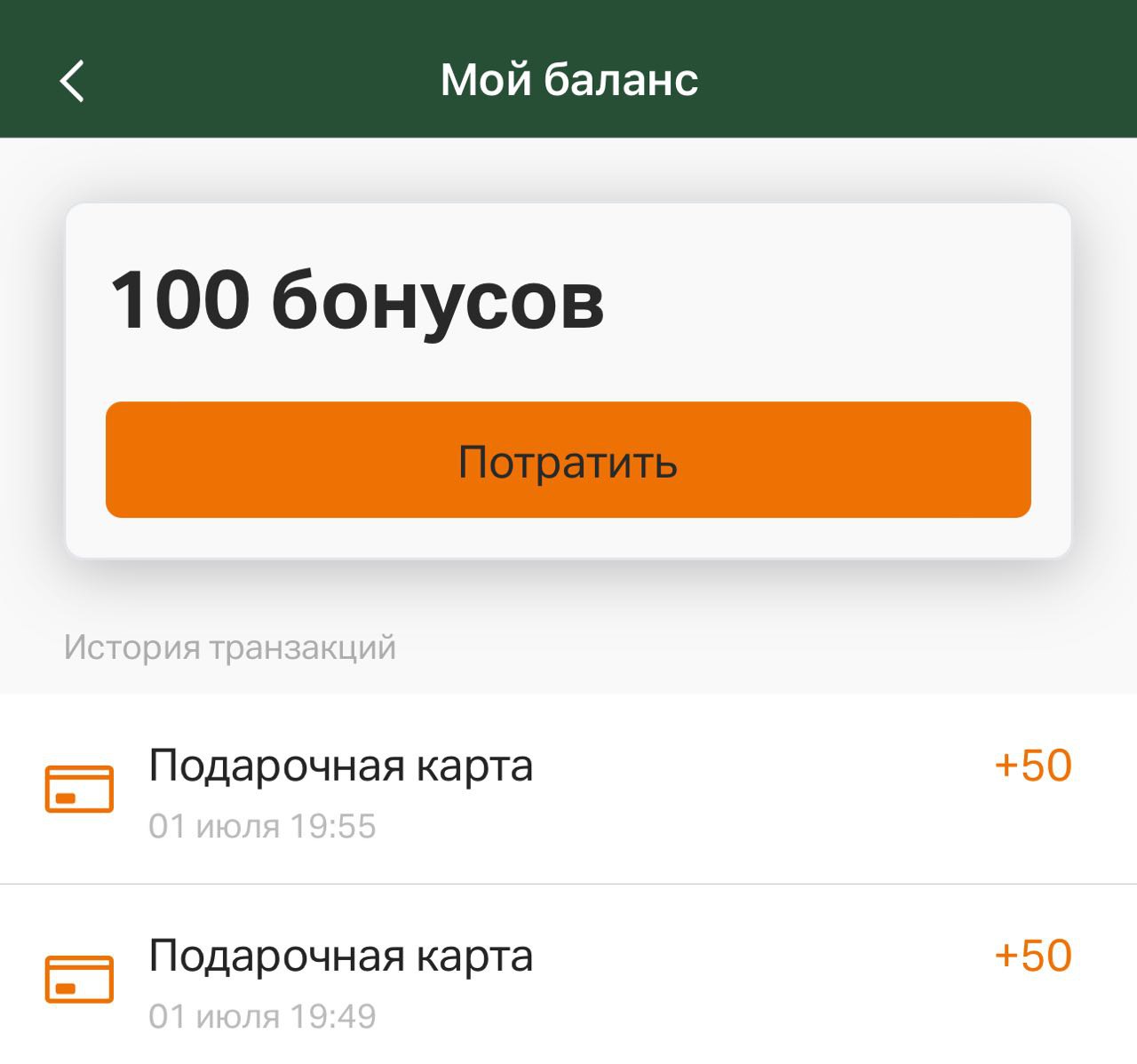Tap the orange Потратить button
Image resolution: width=1137 pixels, height=1064 pixels.
568,460
